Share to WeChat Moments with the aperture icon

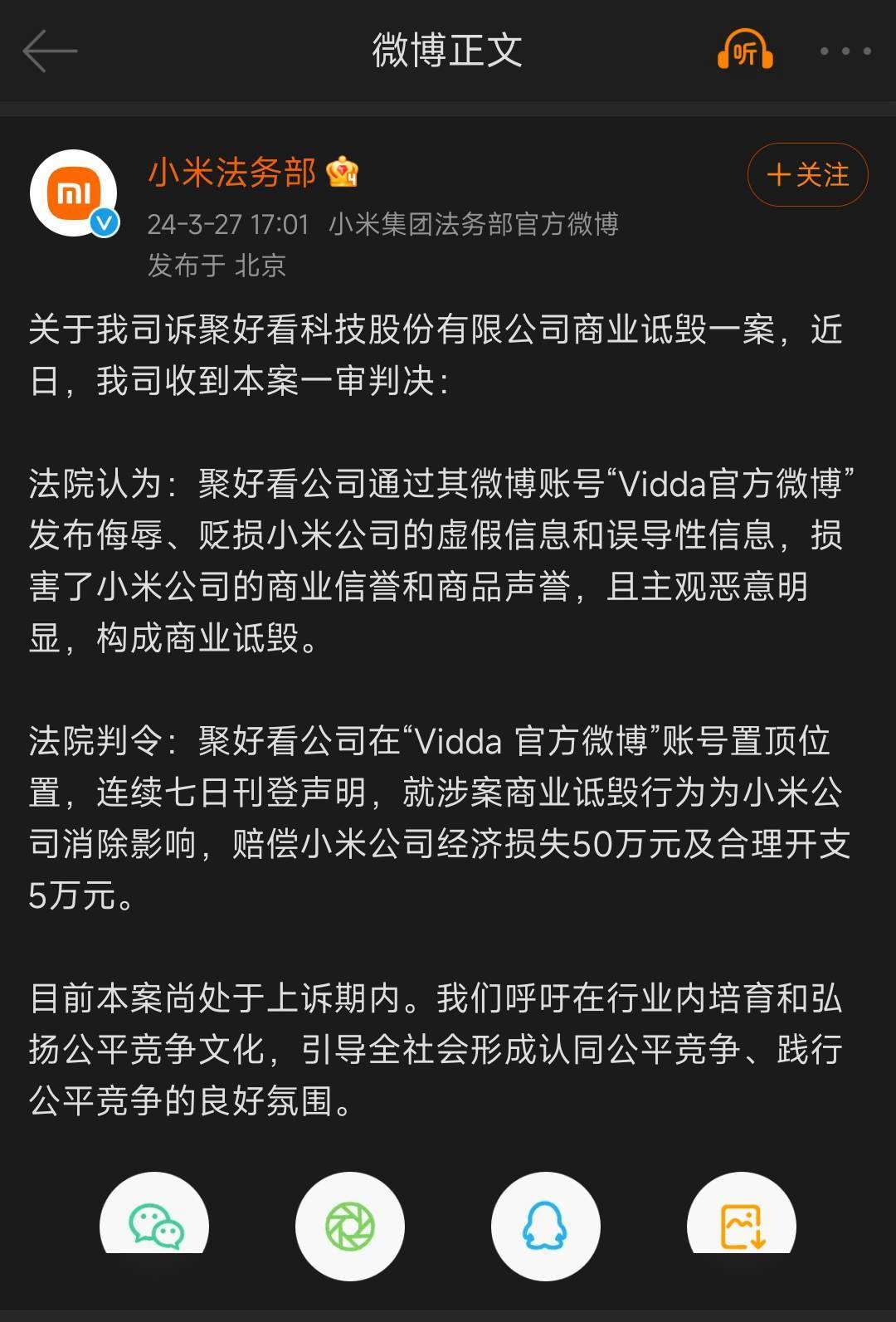[x=350, y=1226]
